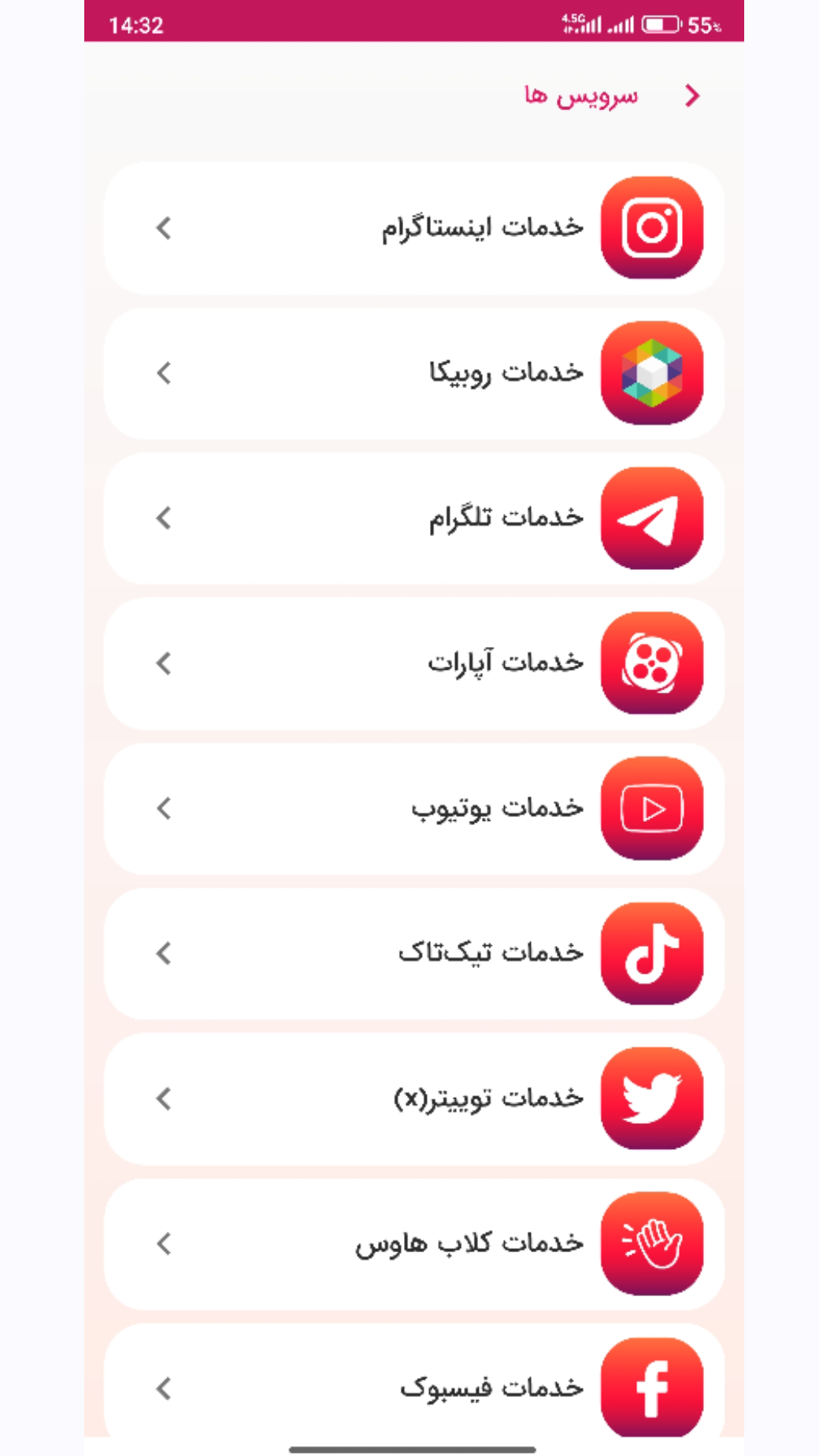This screenshot has width=819, height=1456.
Task: Open the خدمات کلاب هاوس services card
Action: click(409, 1244)
